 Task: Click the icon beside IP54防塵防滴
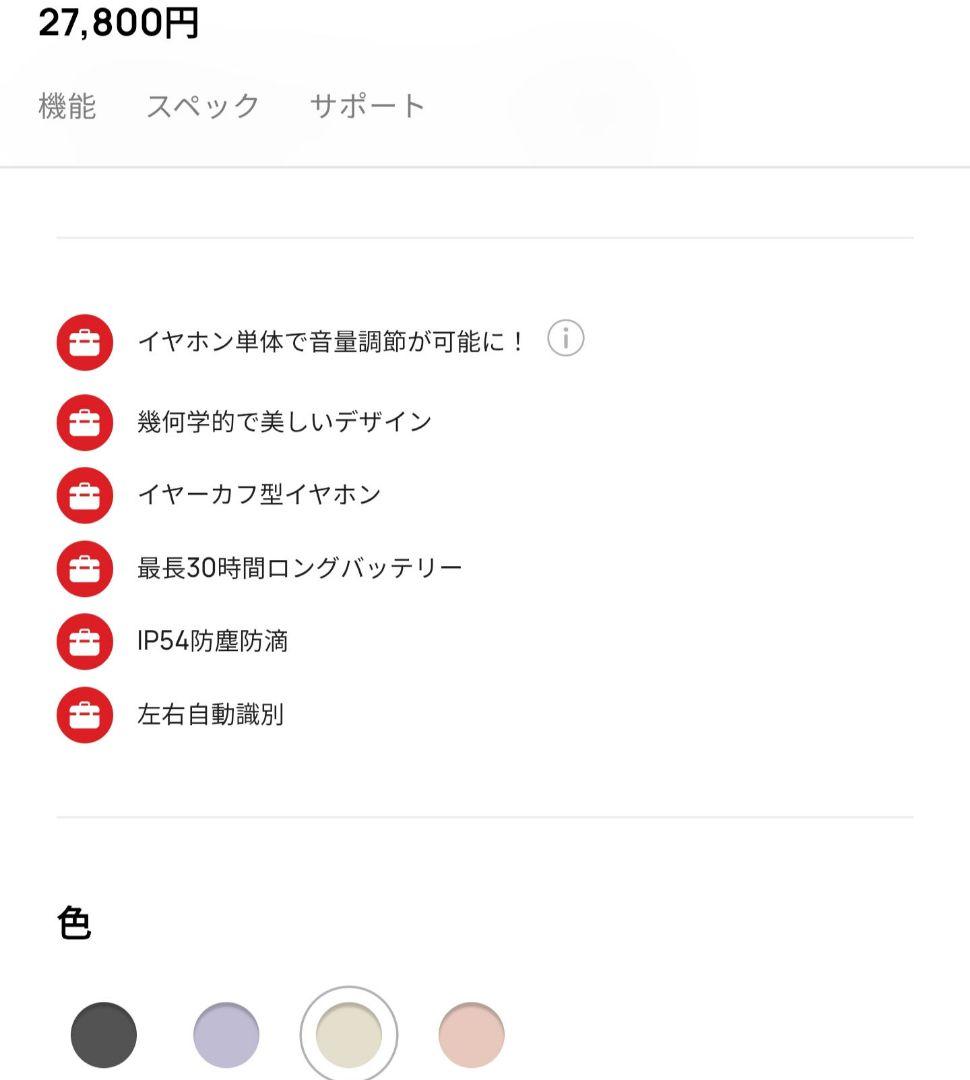coord(85,642)
